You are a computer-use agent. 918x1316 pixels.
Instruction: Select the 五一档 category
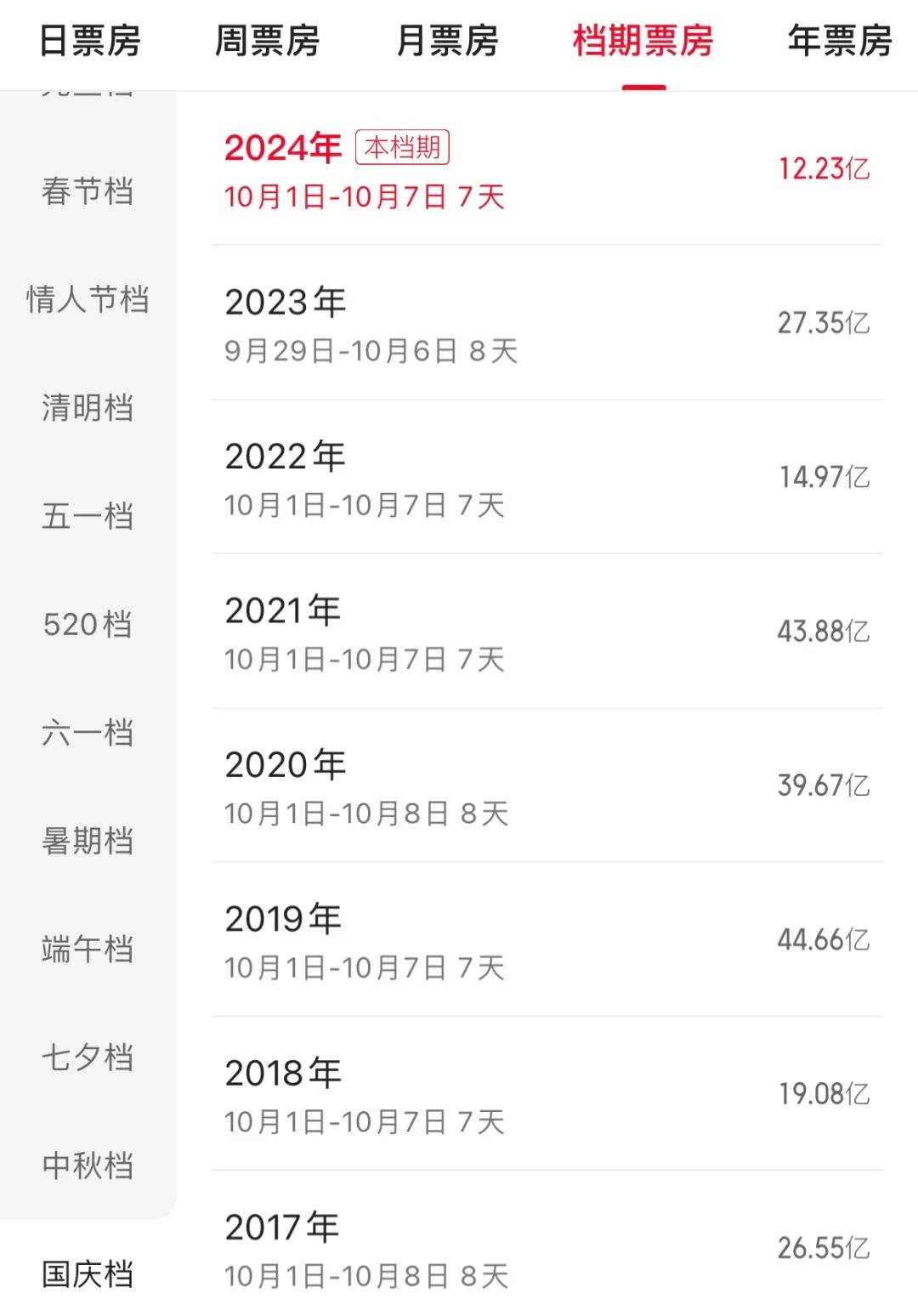click(88, 516)
